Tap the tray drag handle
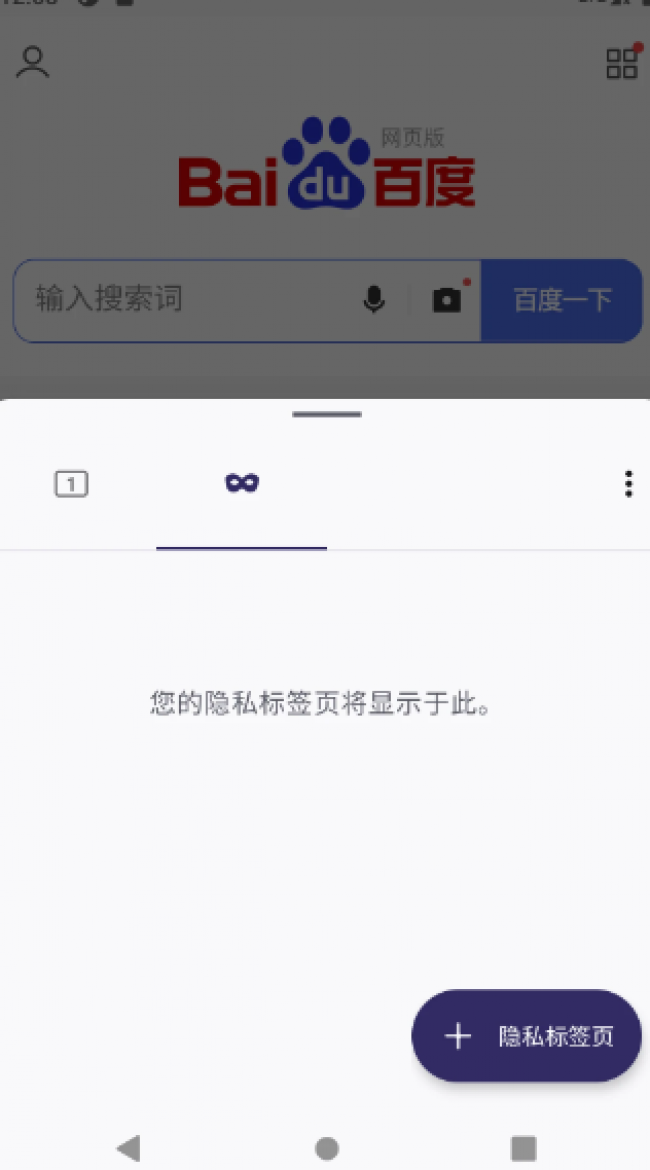The height and width of the screenshot is (1170, 650). tap(327, 414)
